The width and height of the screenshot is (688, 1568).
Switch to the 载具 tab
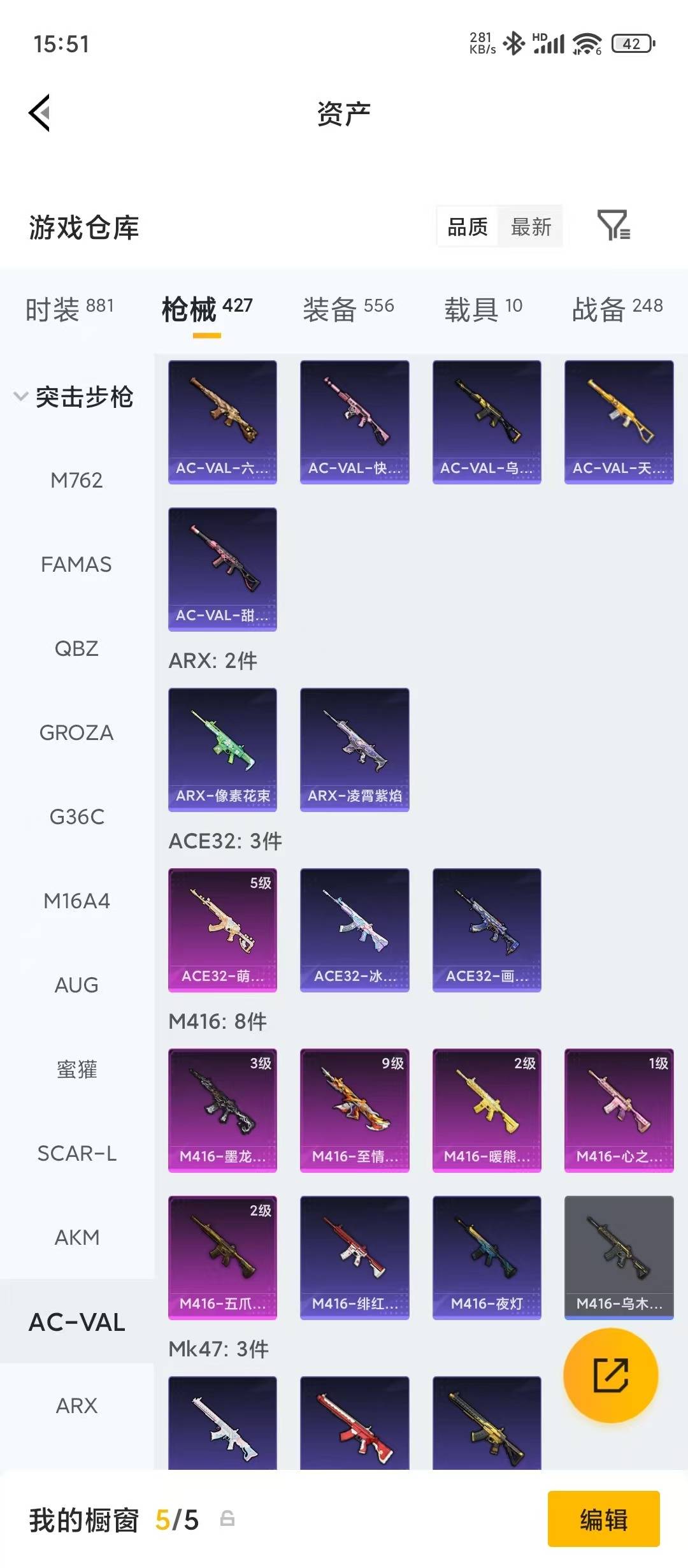click(x=483, y=309)
